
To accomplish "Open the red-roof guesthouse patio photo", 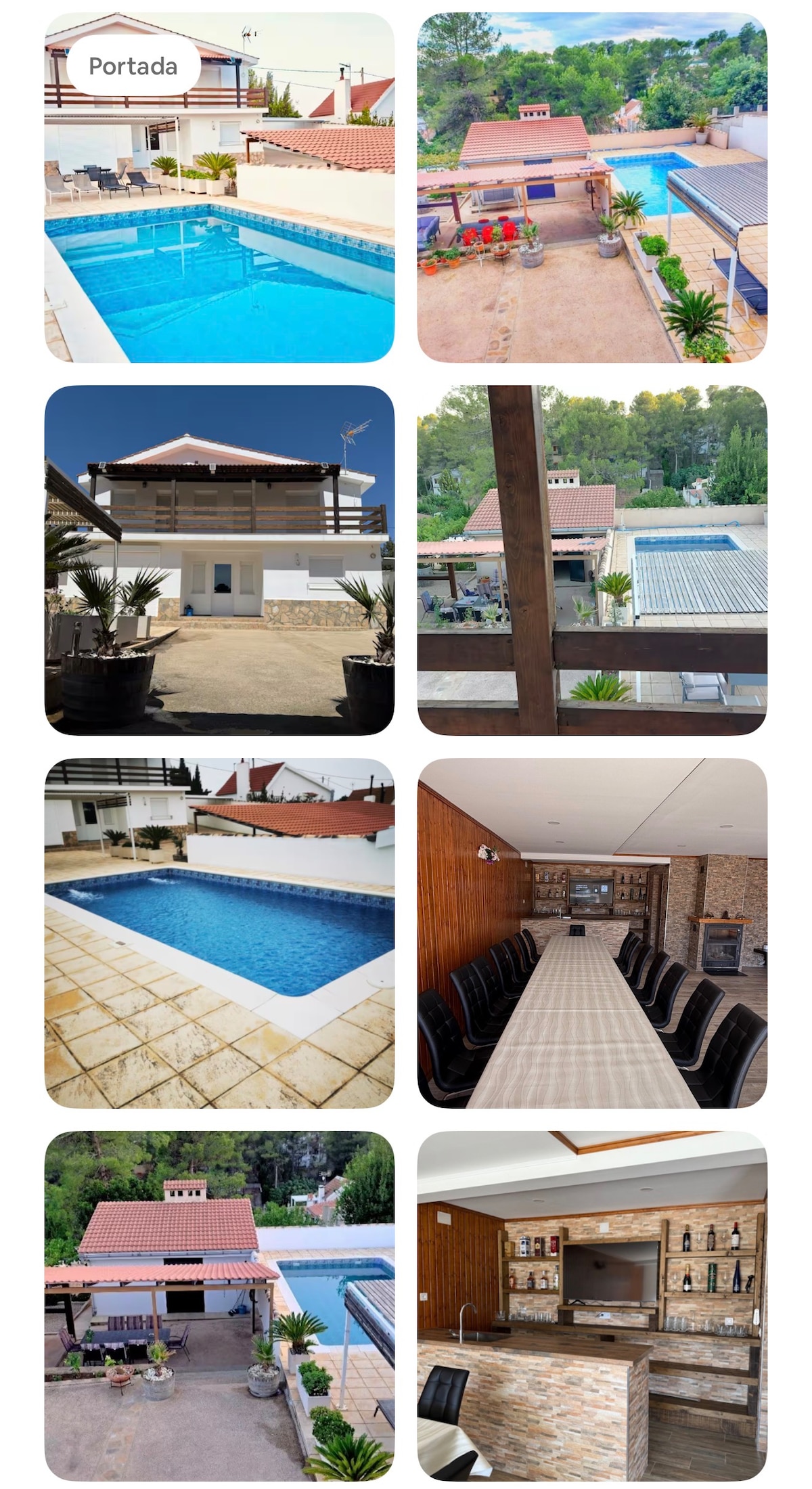I will click(219, 1305).
